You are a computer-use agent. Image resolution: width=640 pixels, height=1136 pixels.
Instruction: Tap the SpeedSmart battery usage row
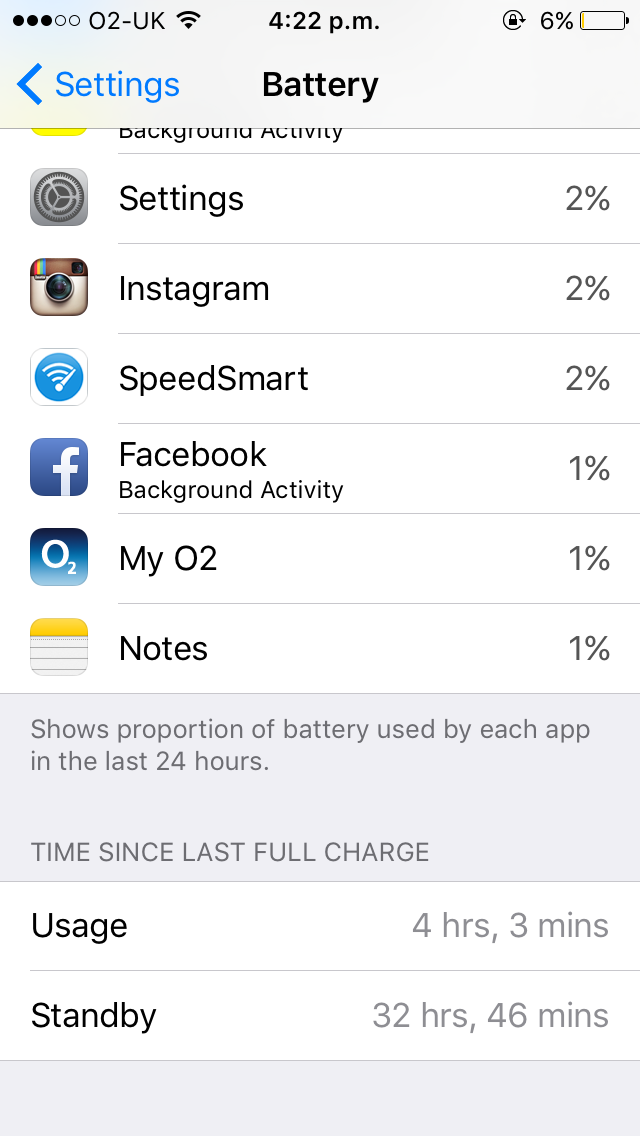pyautogui.click(x=320, y=379)
